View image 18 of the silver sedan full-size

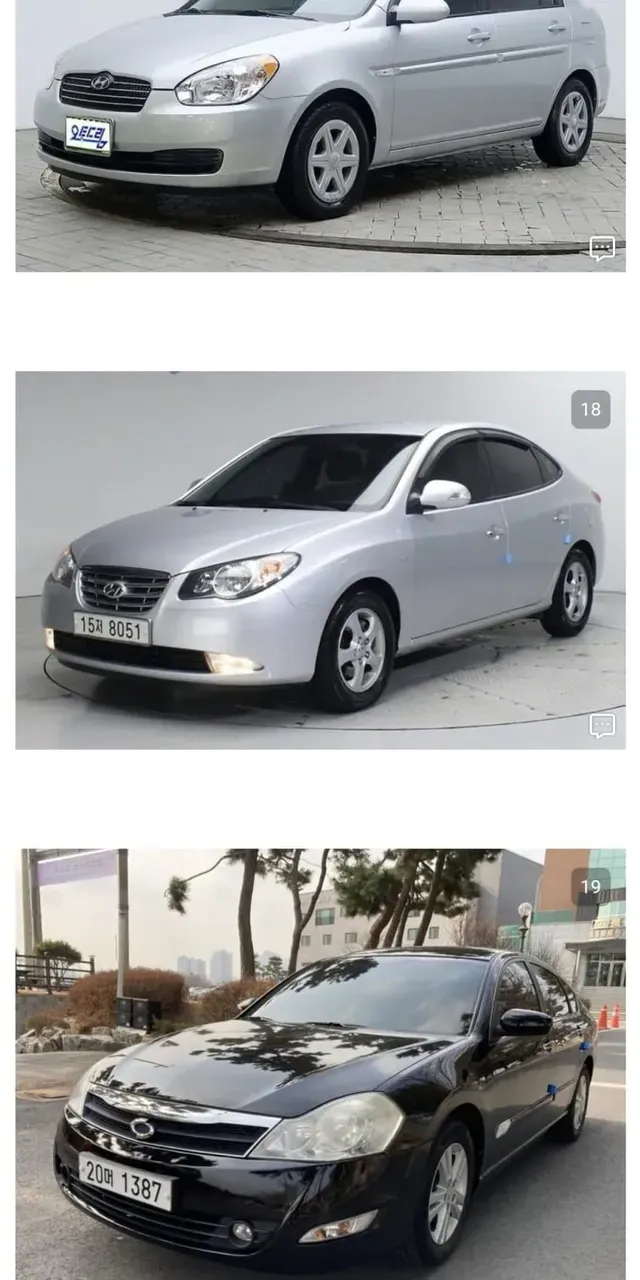click(x=320, y=560)
